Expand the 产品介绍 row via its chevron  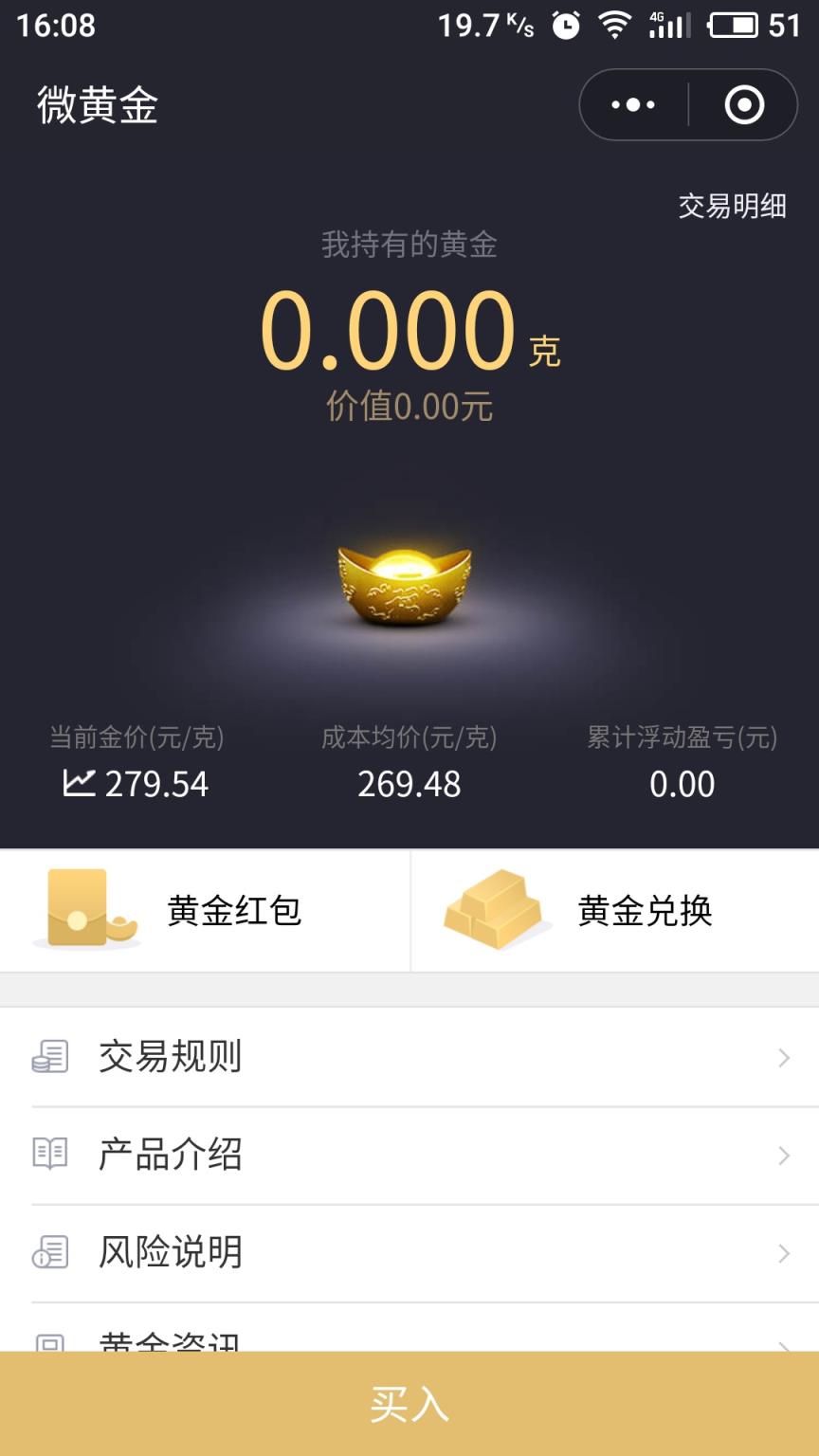[782, 1155]
